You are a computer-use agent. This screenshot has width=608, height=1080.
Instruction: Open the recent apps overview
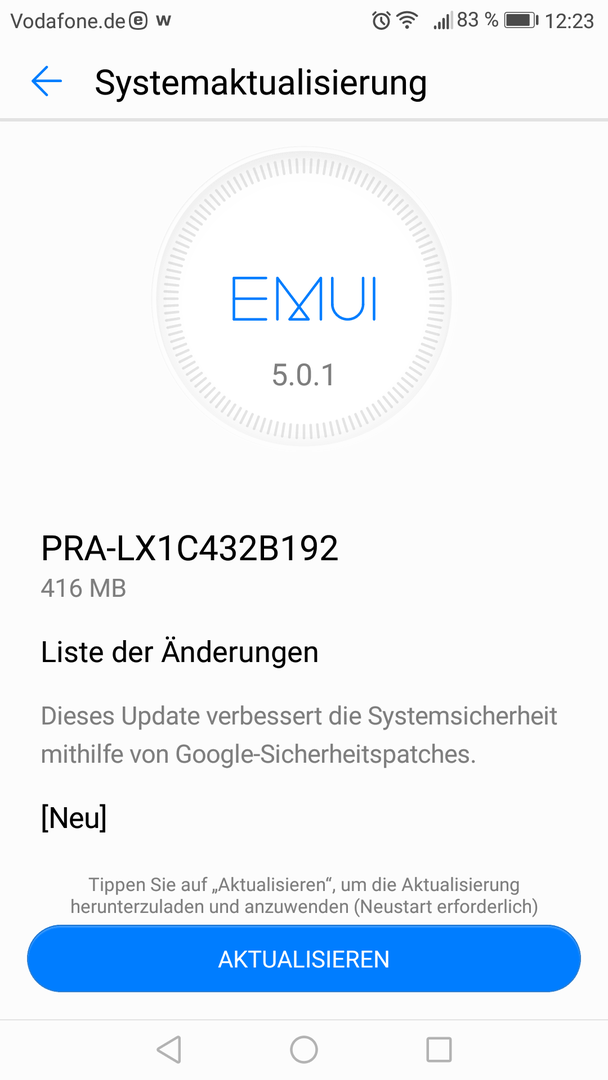click(439, 1050)
